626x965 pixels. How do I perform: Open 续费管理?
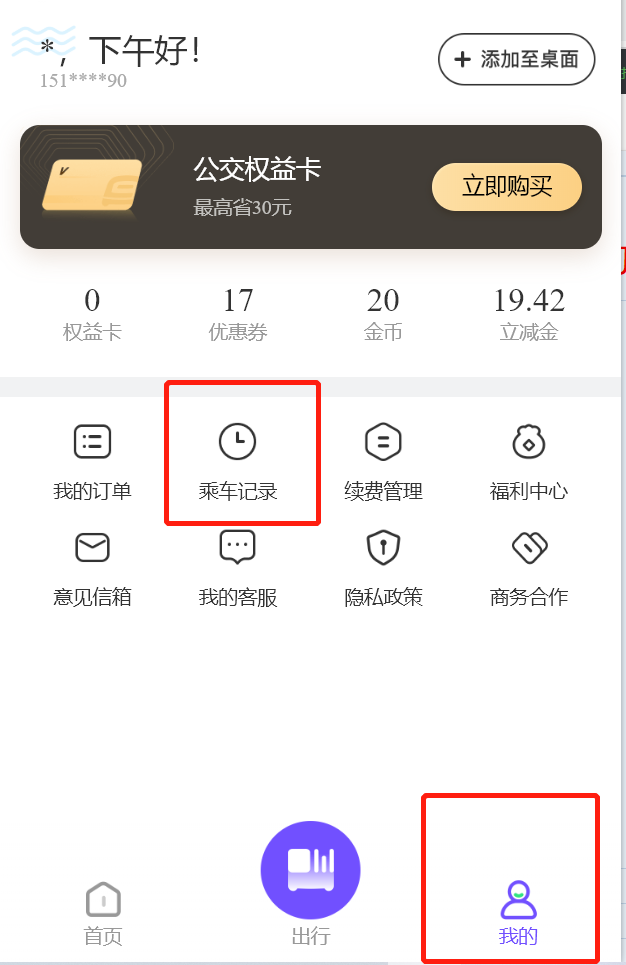point(383,460)
